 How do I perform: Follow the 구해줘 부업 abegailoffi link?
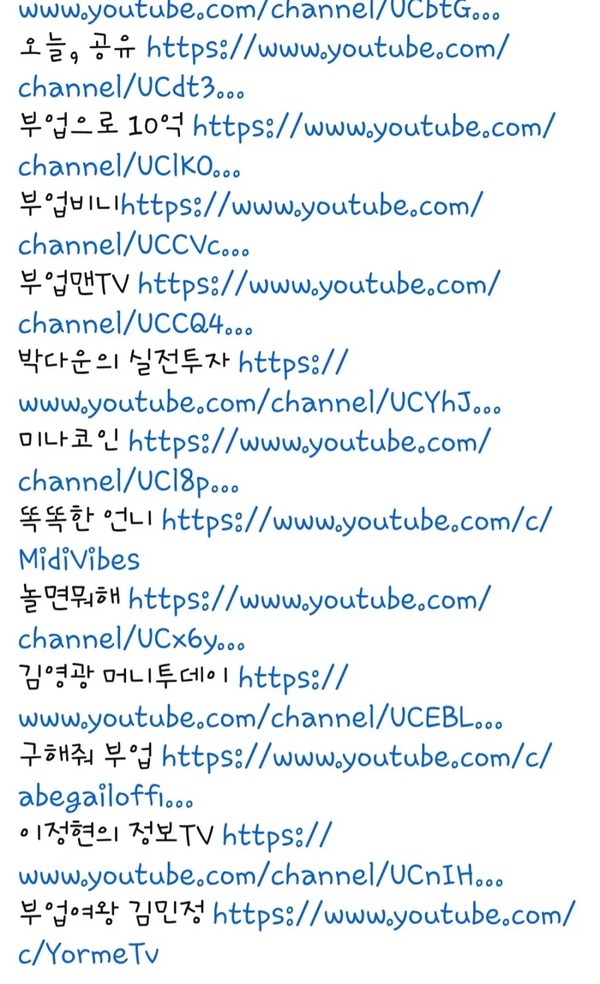(x=355, y=757)
